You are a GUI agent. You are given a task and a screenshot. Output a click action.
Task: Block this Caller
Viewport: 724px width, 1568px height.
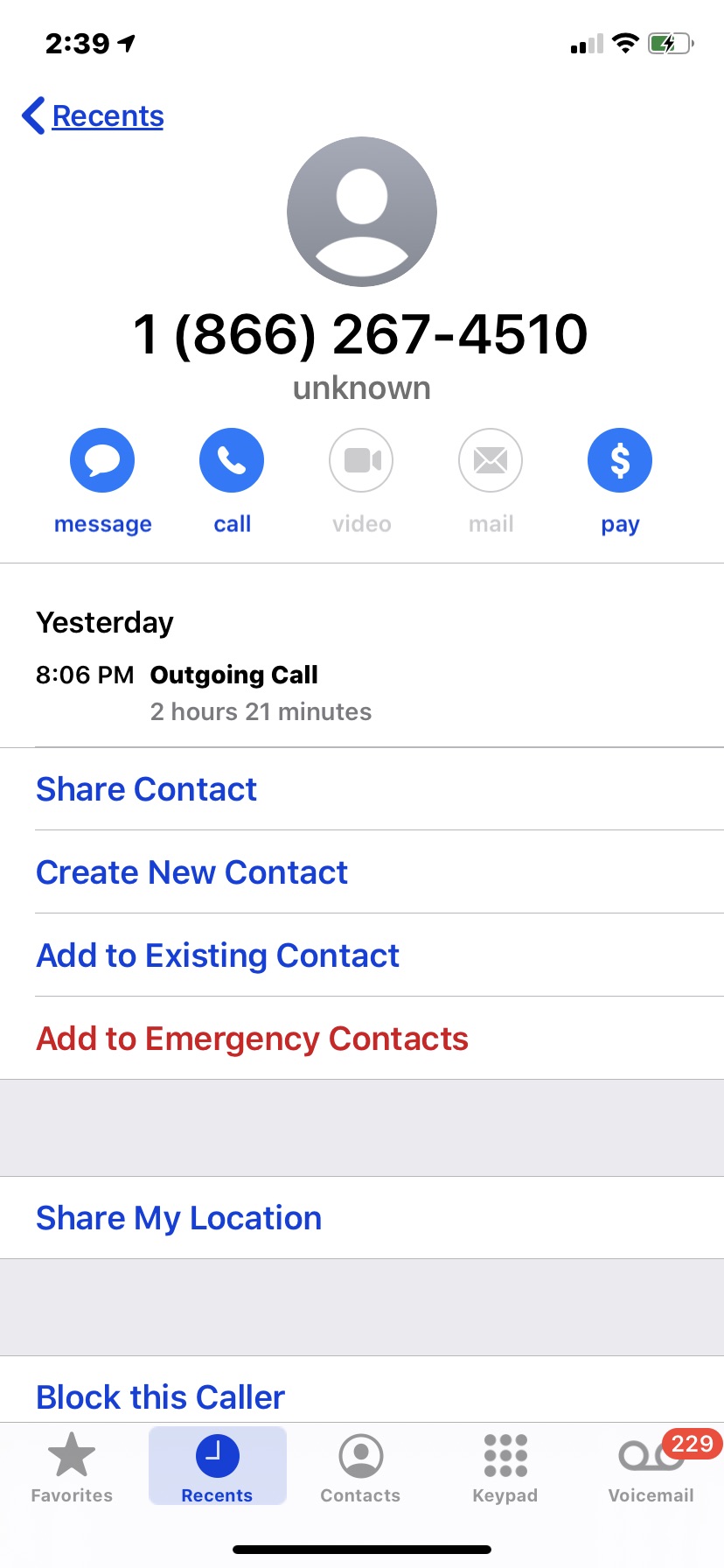coord(160,1396)
